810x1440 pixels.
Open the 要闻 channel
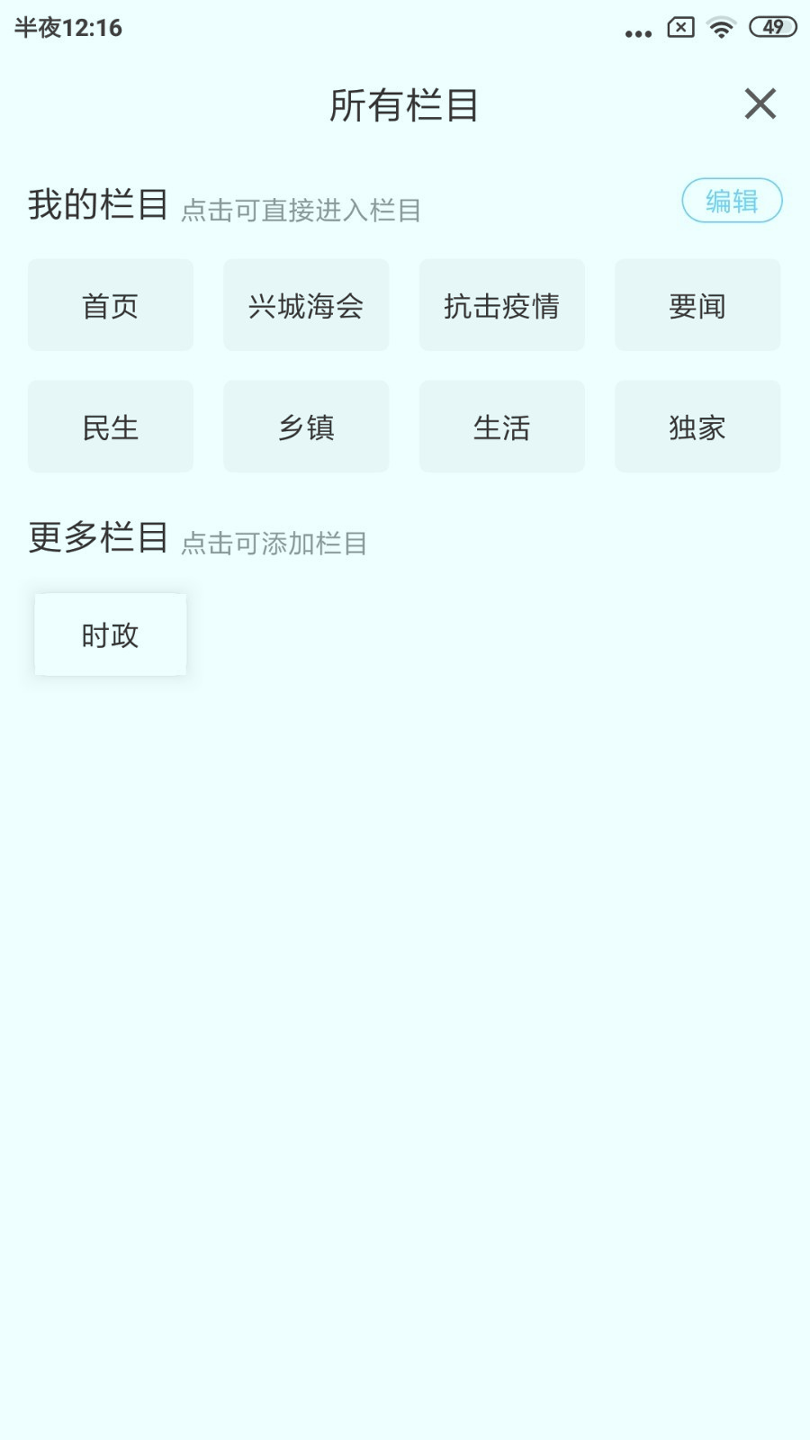[697, 304]
